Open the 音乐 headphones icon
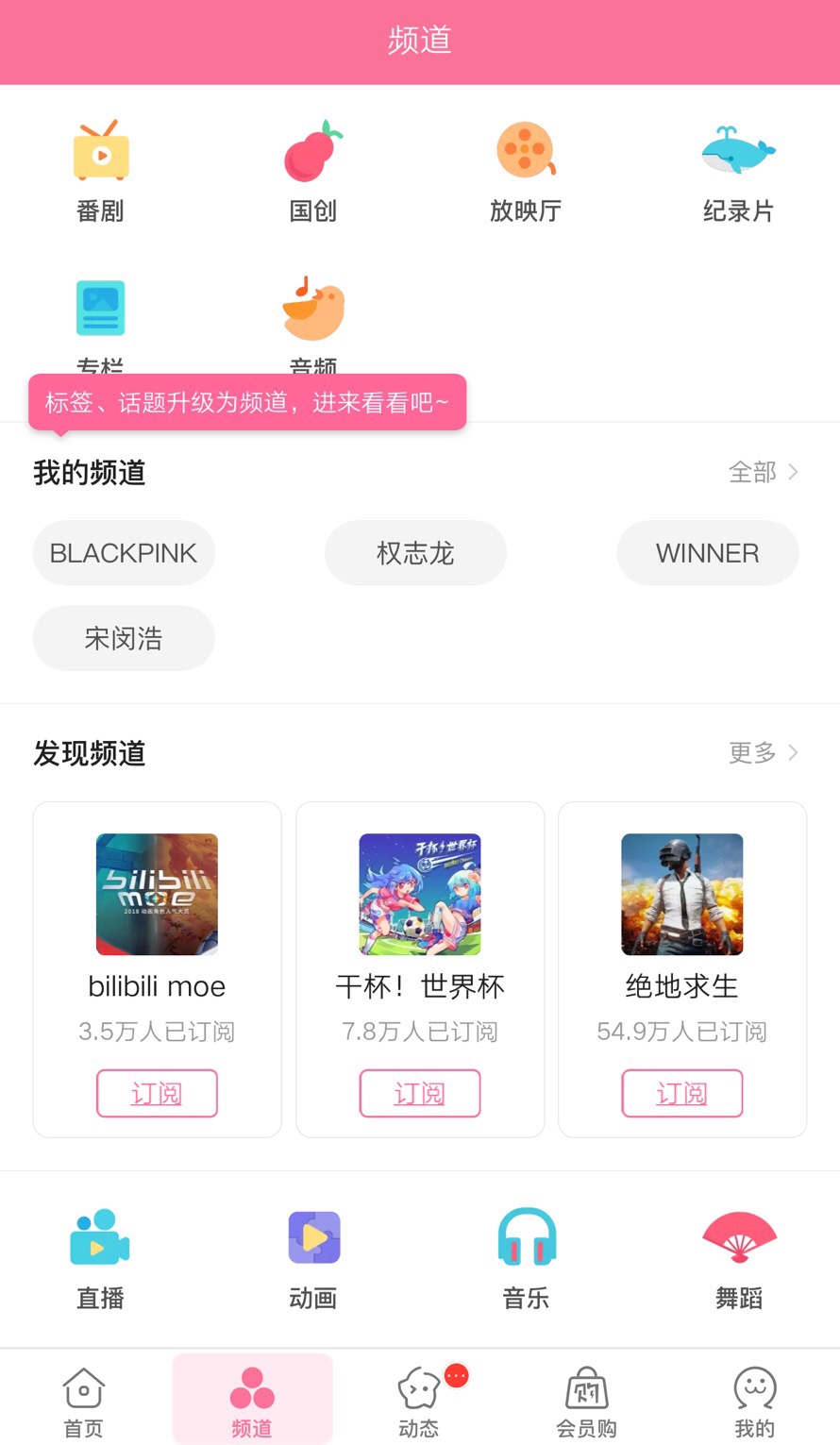 pyautogui.click(x=526, y=1236)
